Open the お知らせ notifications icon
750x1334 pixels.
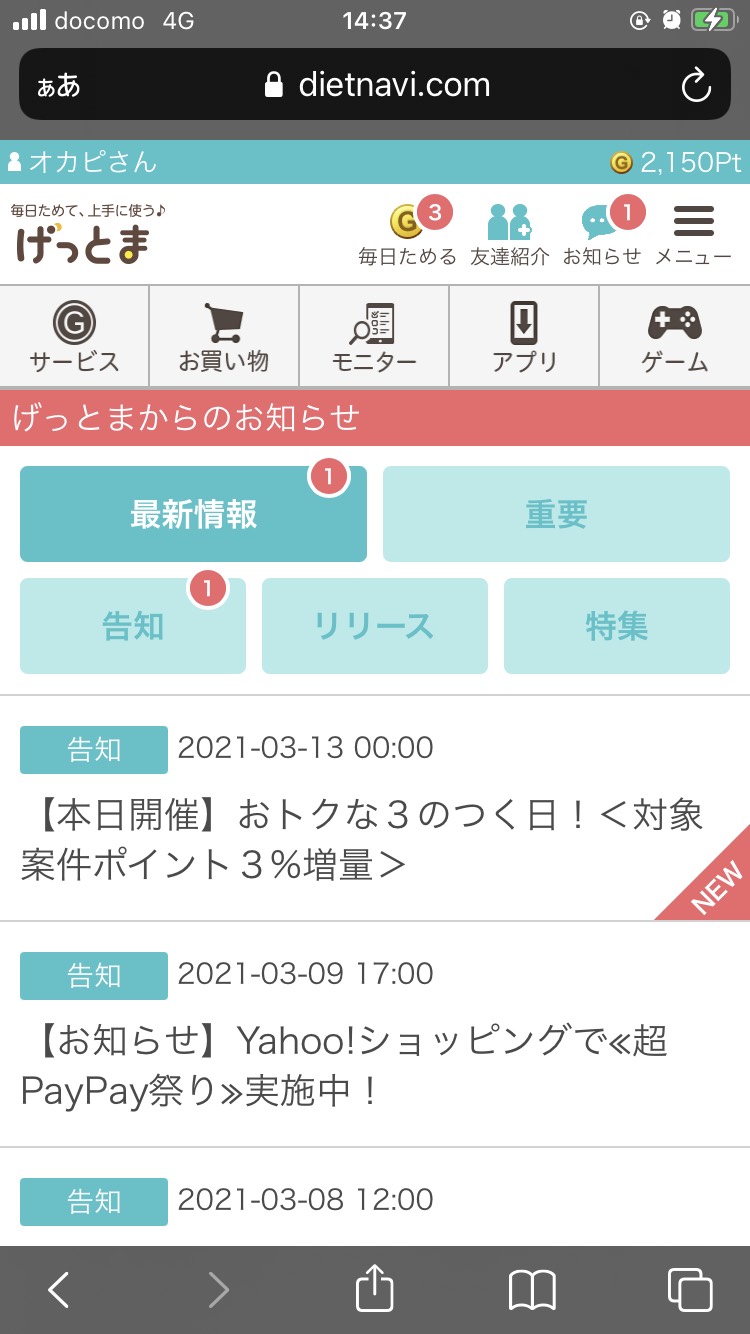[601, 234]
